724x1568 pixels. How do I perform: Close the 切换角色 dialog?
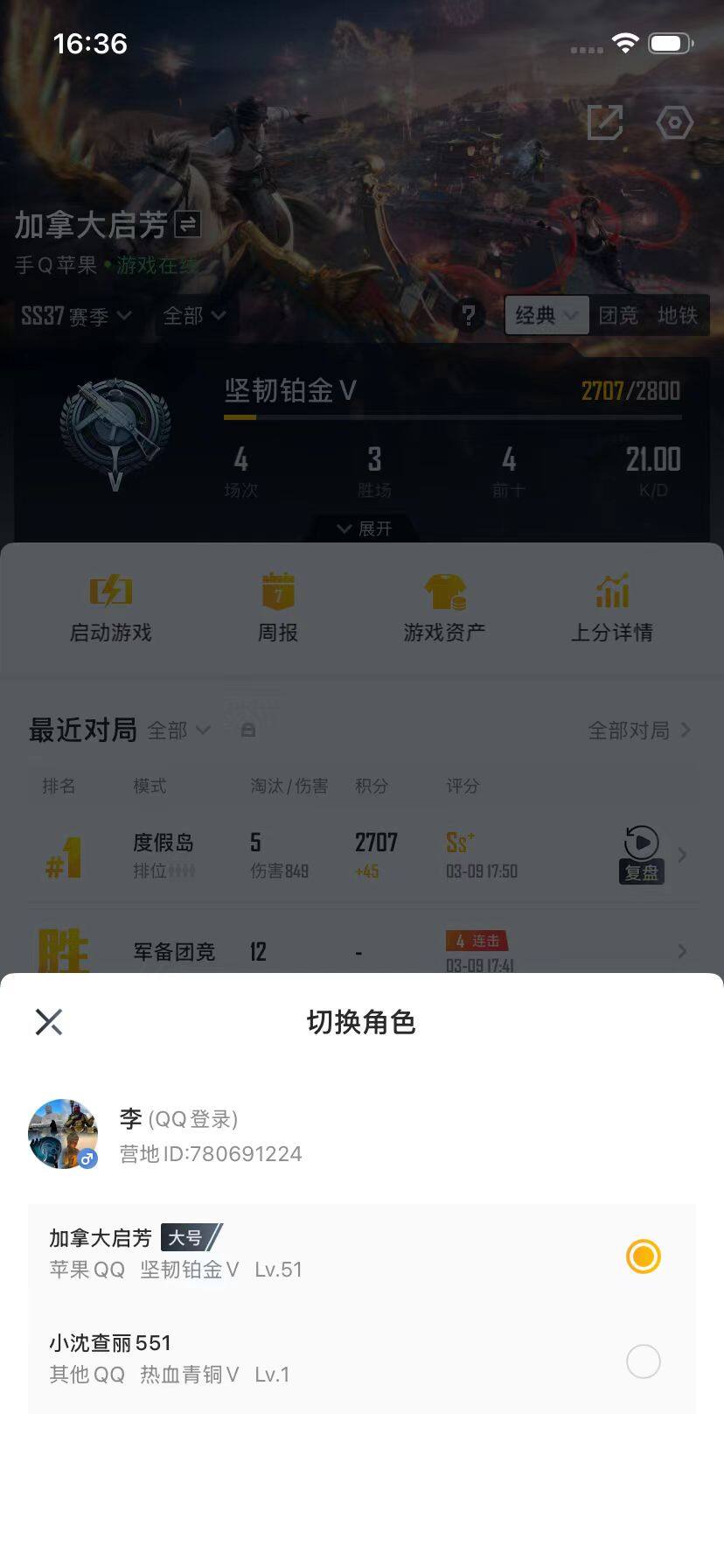coord(49,1021)
